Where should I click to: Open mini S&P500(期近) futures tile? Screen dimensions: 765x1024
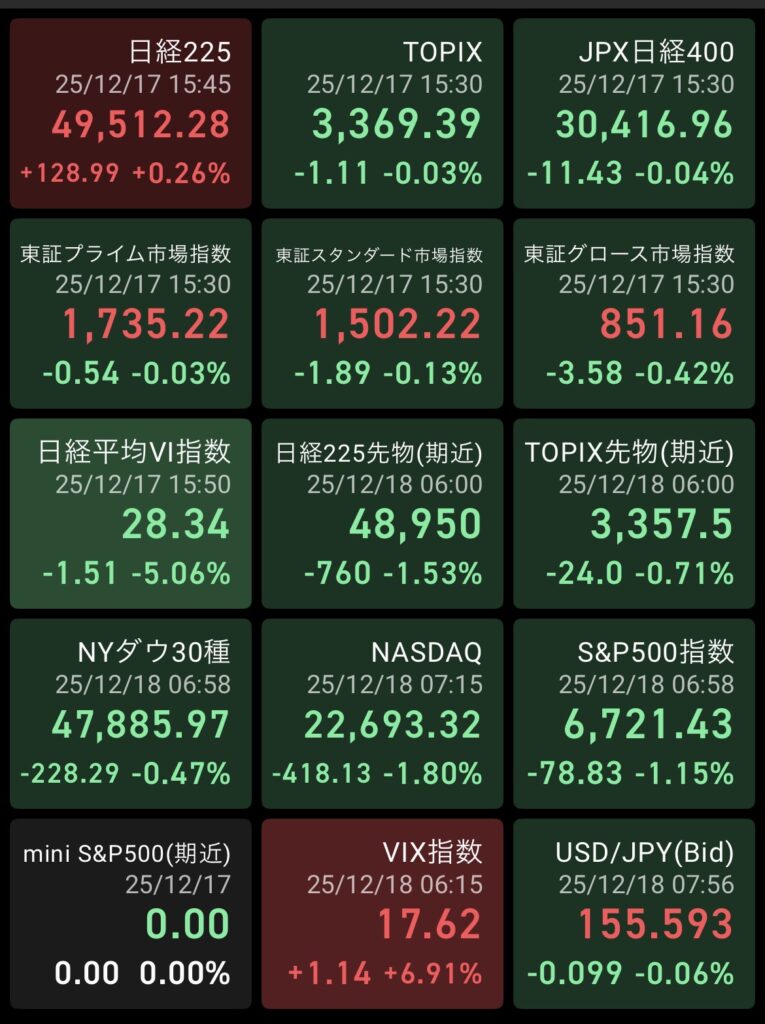coord(130,913)
